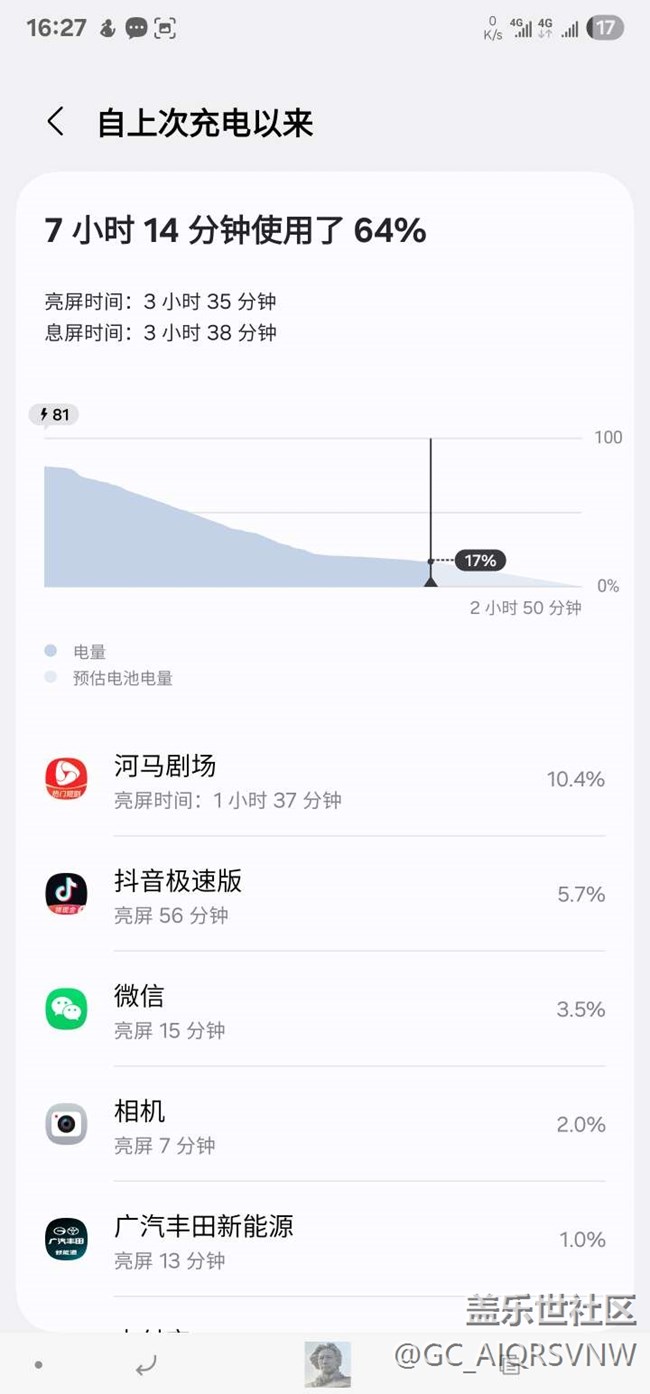Viewport: 650px width, 1394px height.
Task: Open 相机 battery usage entry
Action: pyautogui.click(x=325, y=1125)
